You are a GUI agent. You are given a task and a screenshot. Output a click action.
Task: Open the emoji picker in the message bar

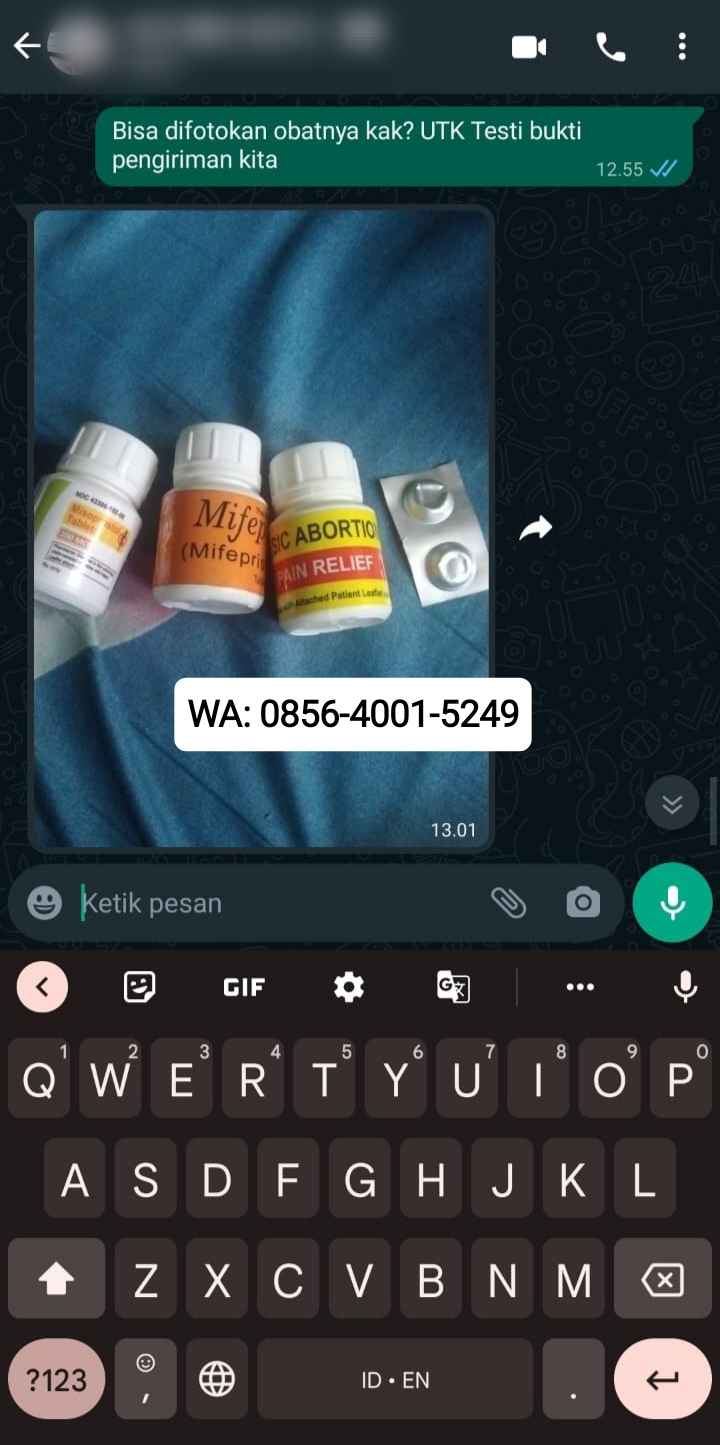44,903
